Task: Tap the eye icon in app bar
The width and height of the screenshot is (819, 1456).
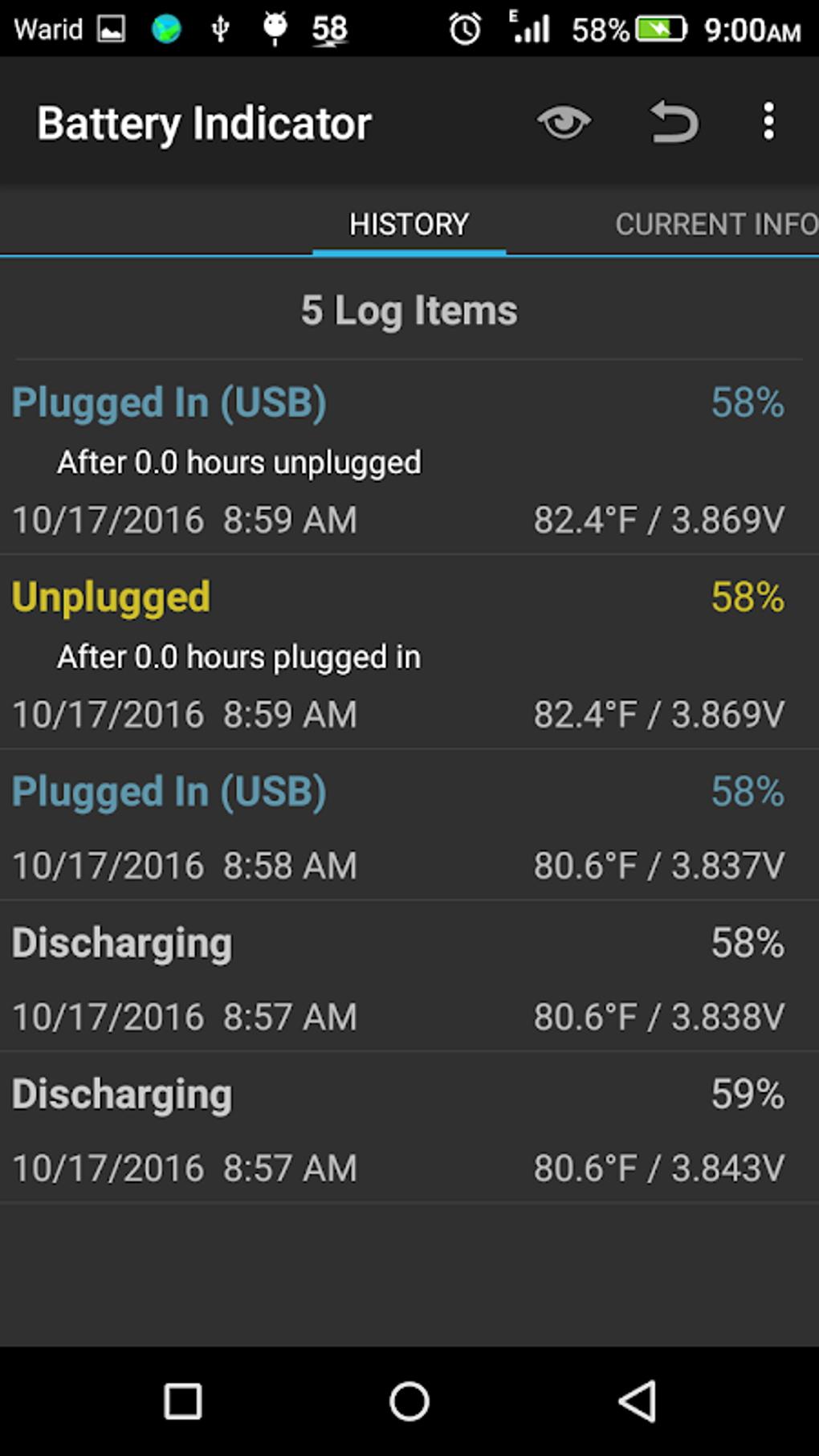Action: pos(564,123)
